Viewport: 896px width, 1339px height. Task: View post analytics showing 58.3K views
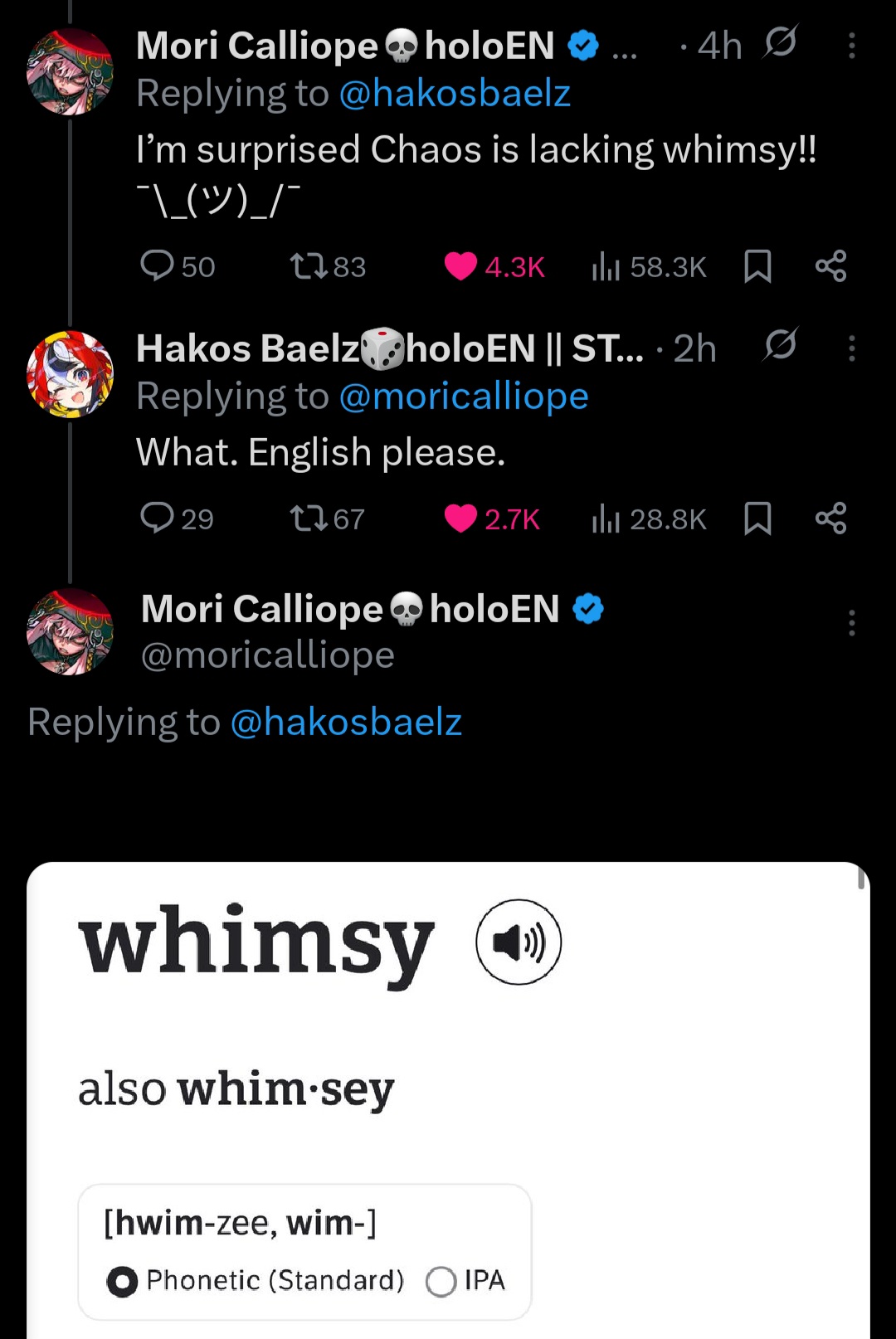point(649,267)
